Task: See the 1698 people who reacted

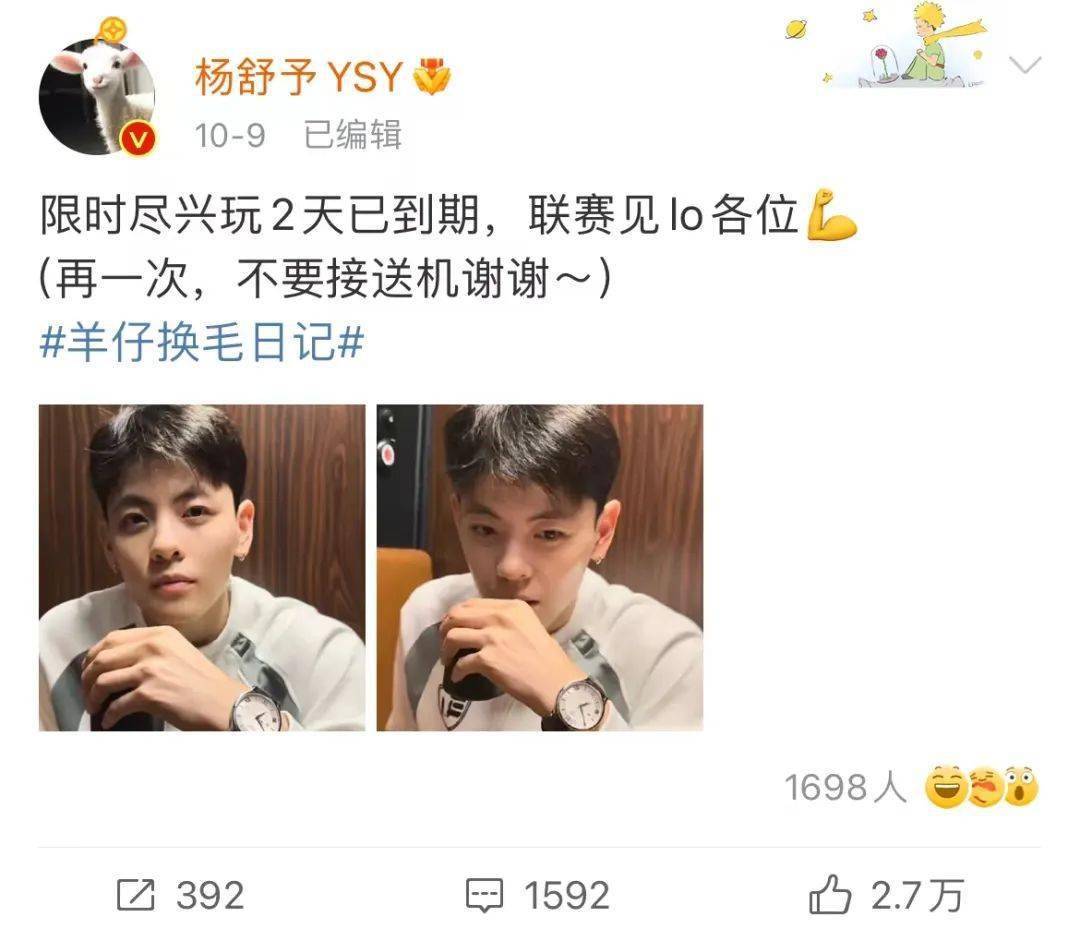Action: pyautogui.click(x=910, y=788)
